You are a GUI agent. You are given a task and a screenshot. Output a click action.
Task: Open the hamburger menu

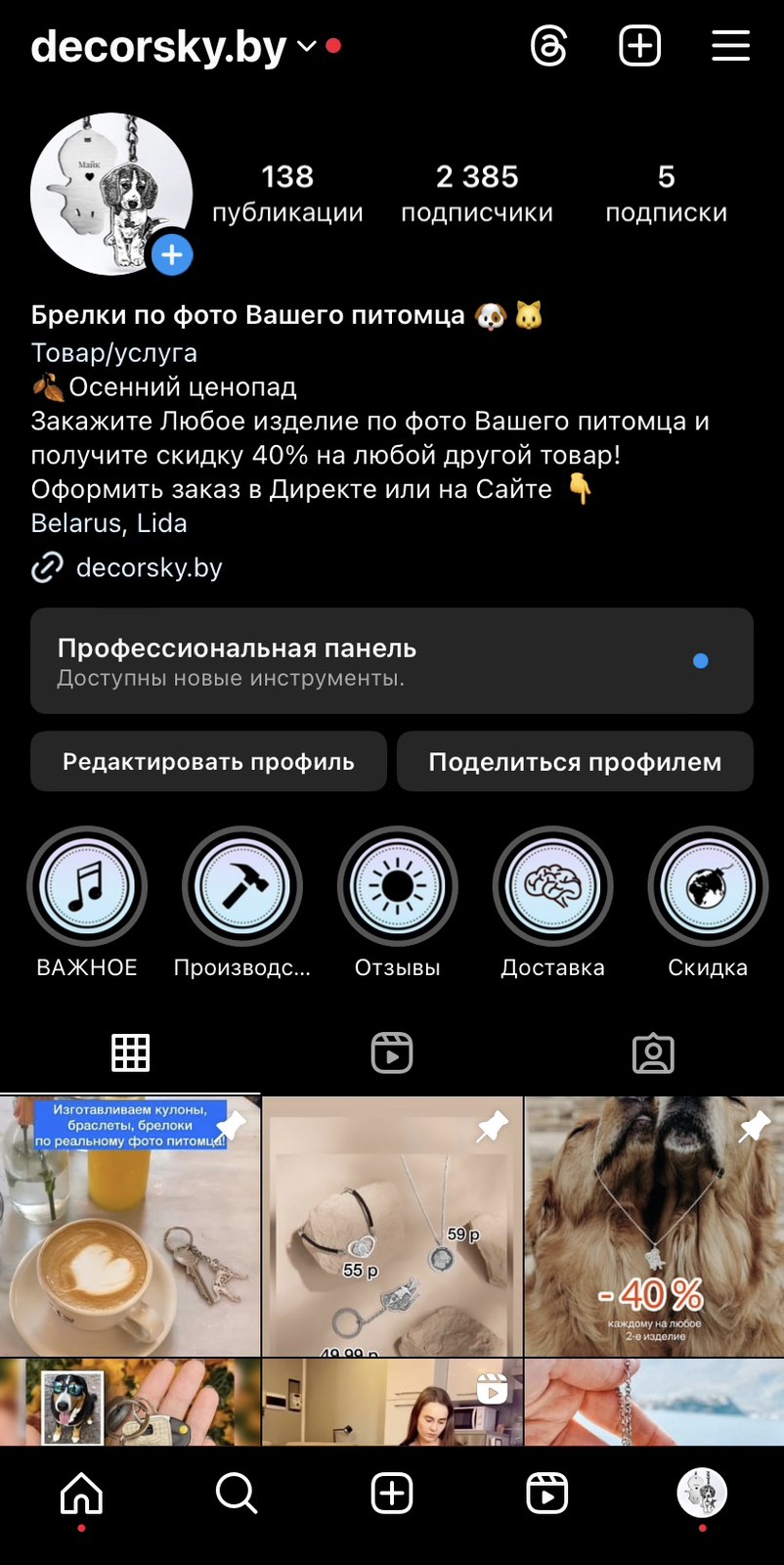730,46
